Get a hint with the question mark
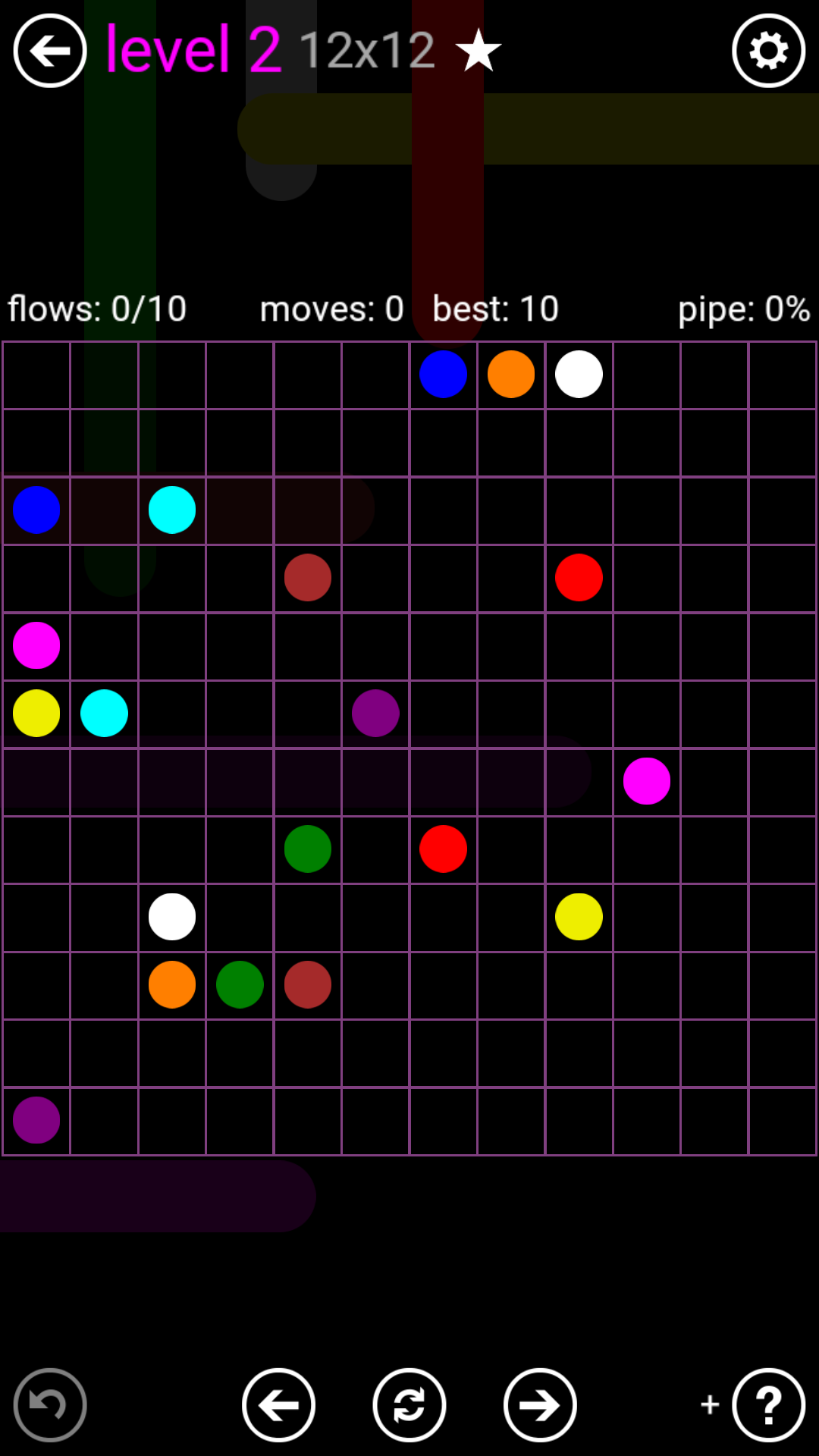Screen dimensions: 819x1456 coord(768,1404)
